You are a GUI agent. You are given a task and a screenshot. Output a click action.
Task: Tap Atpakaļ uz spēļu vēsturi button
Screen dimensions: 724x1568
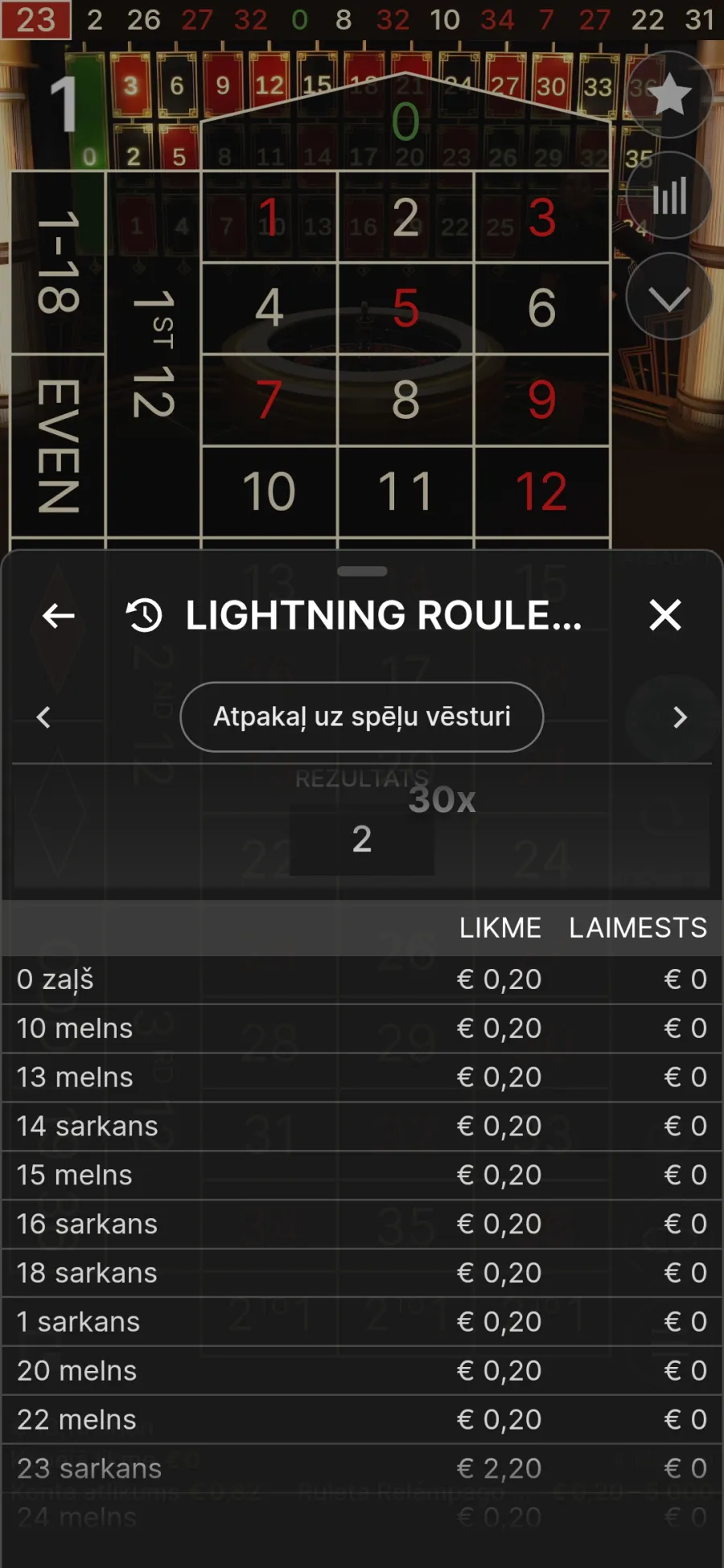pyautogui.click(x=362, y=716)
